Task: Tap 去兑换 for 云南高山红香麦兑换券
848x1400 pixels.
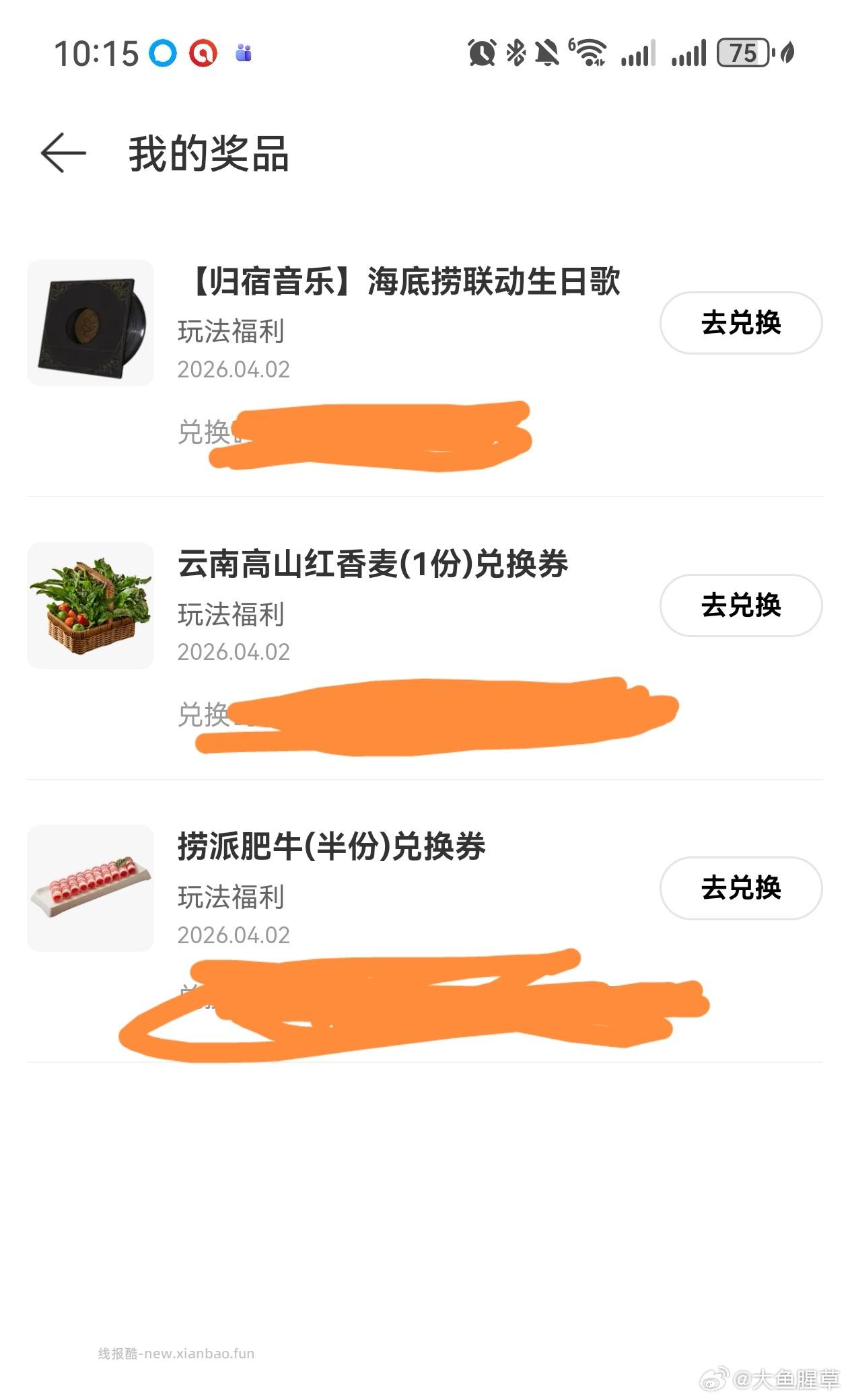Action: point(740,605)
